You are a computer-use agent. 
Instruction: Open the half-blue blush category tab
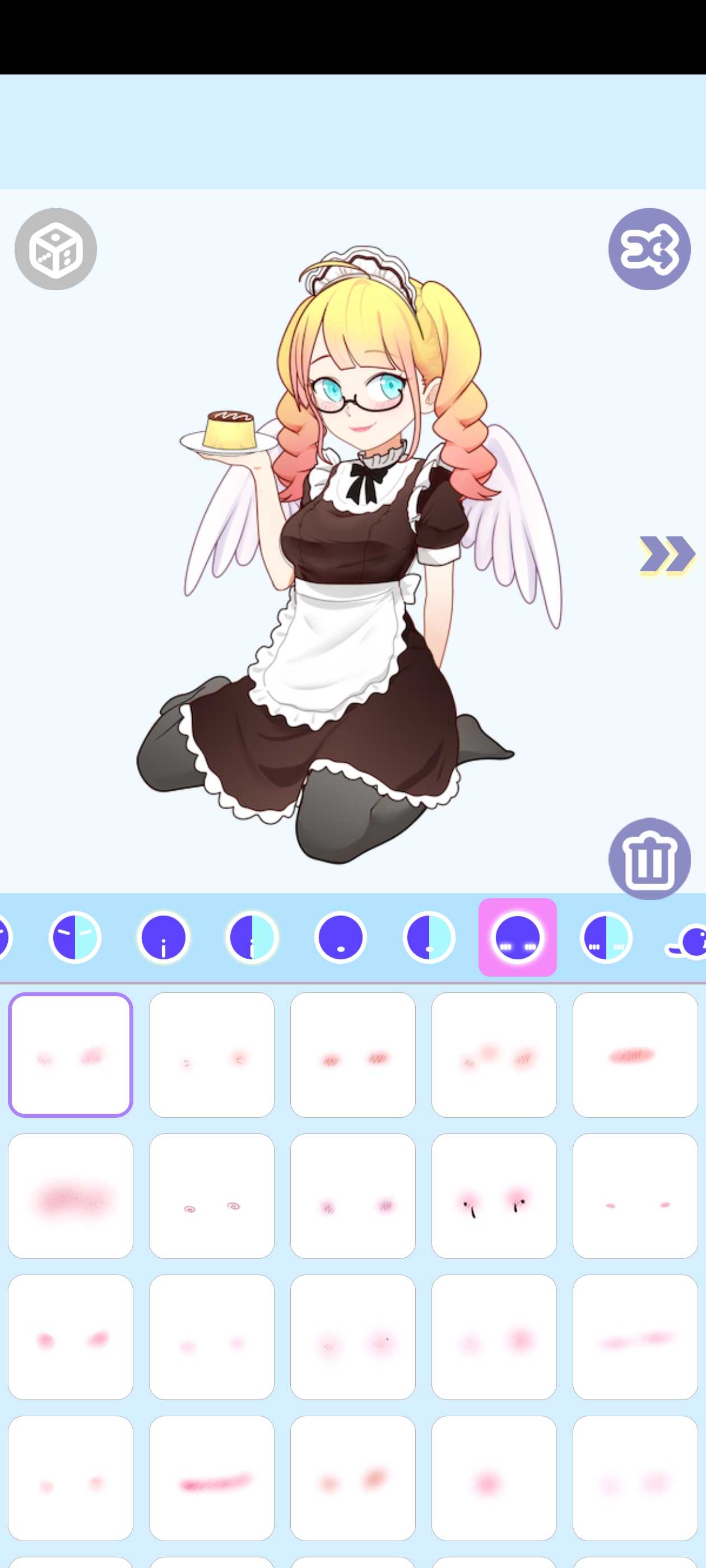(x=606, y=937)
